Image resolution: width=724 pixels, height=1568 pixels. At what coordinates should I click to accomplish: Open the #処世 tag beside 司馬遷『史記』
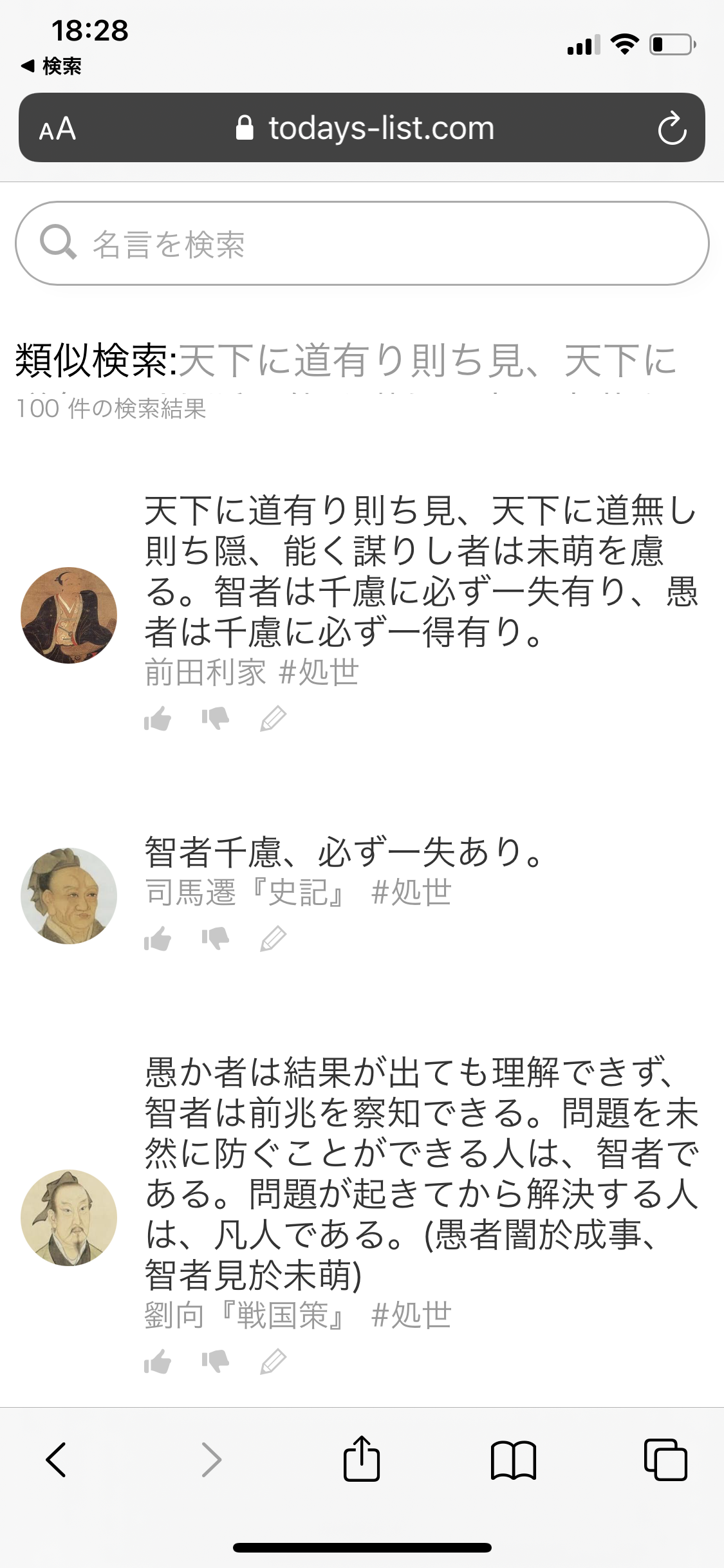[411, 893]
